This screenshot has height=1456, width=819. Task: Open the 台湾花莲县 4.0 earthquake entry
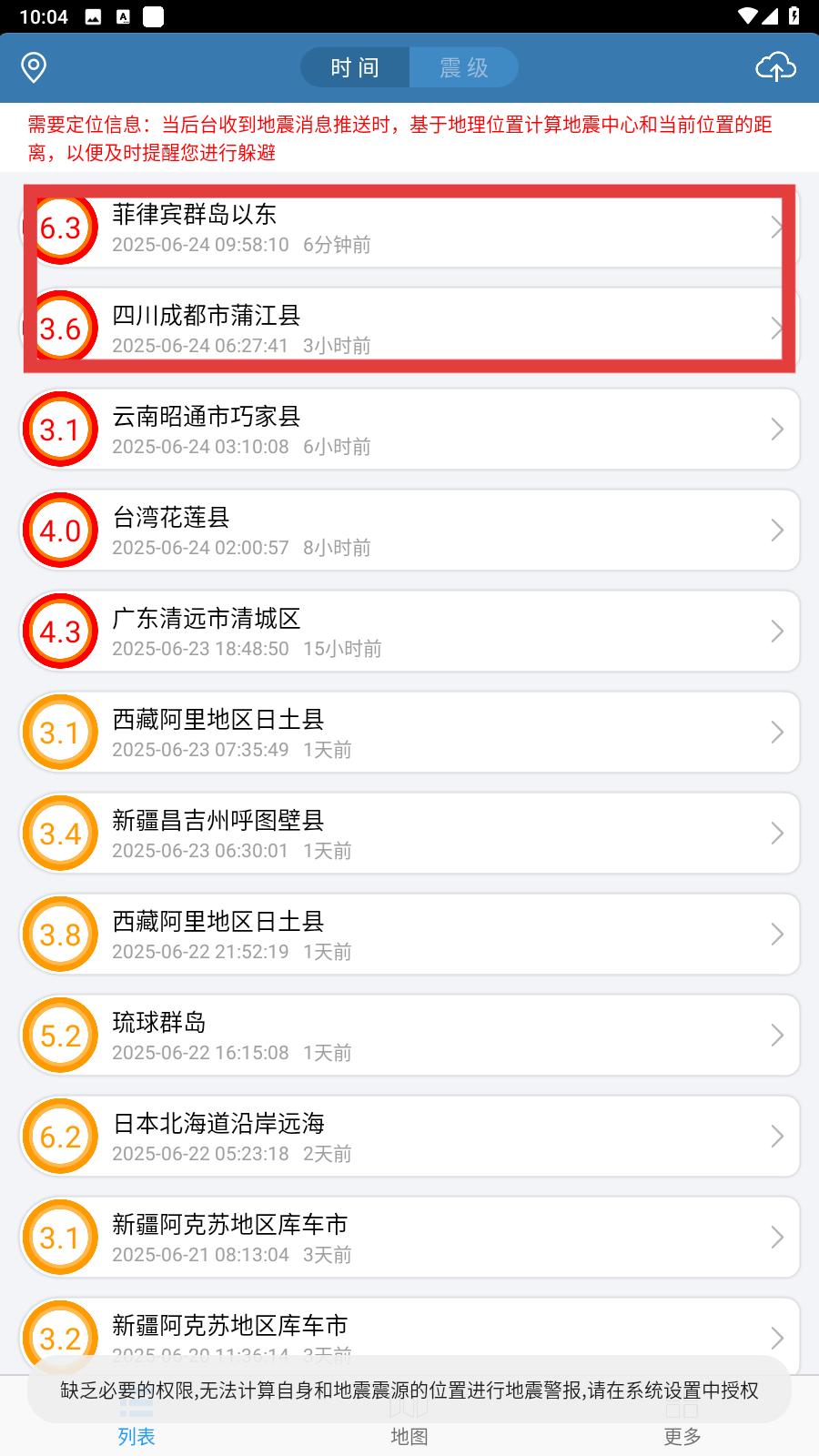(x=409, y=531)
